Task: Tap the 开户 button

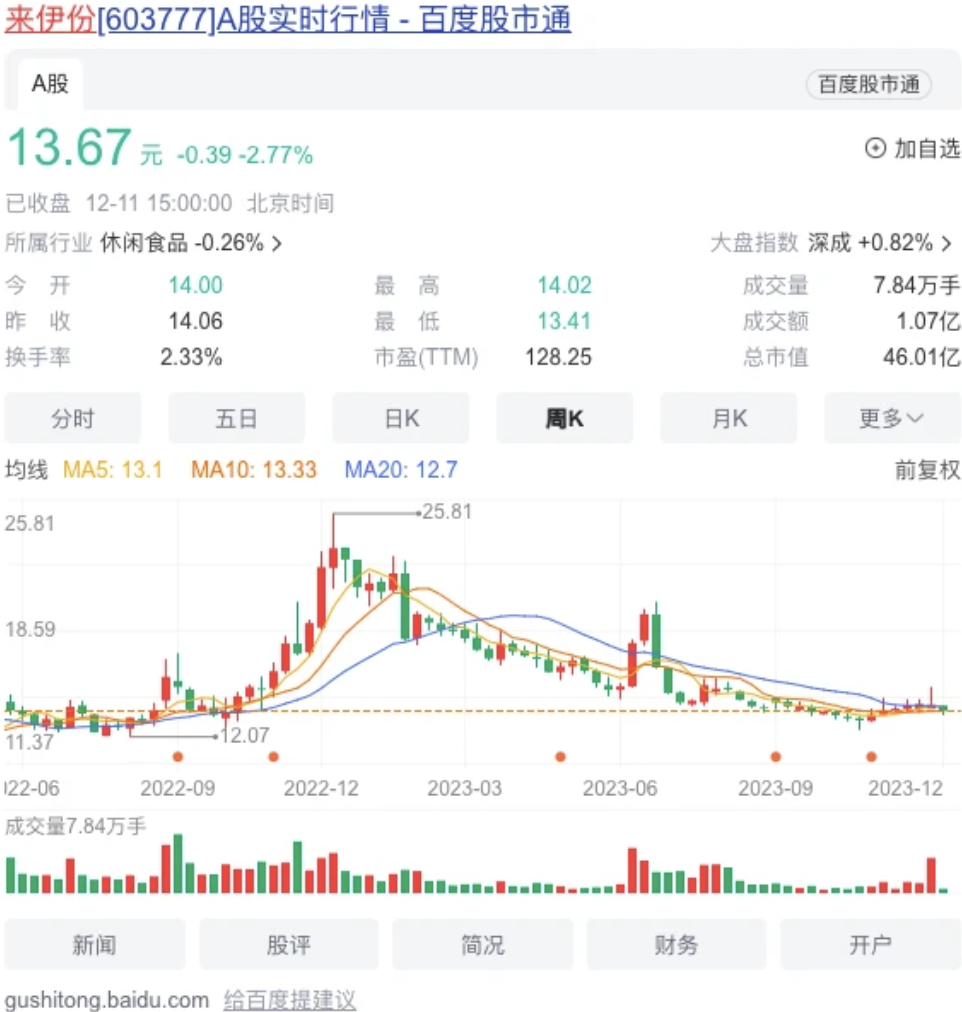Action: click(869, 944)
